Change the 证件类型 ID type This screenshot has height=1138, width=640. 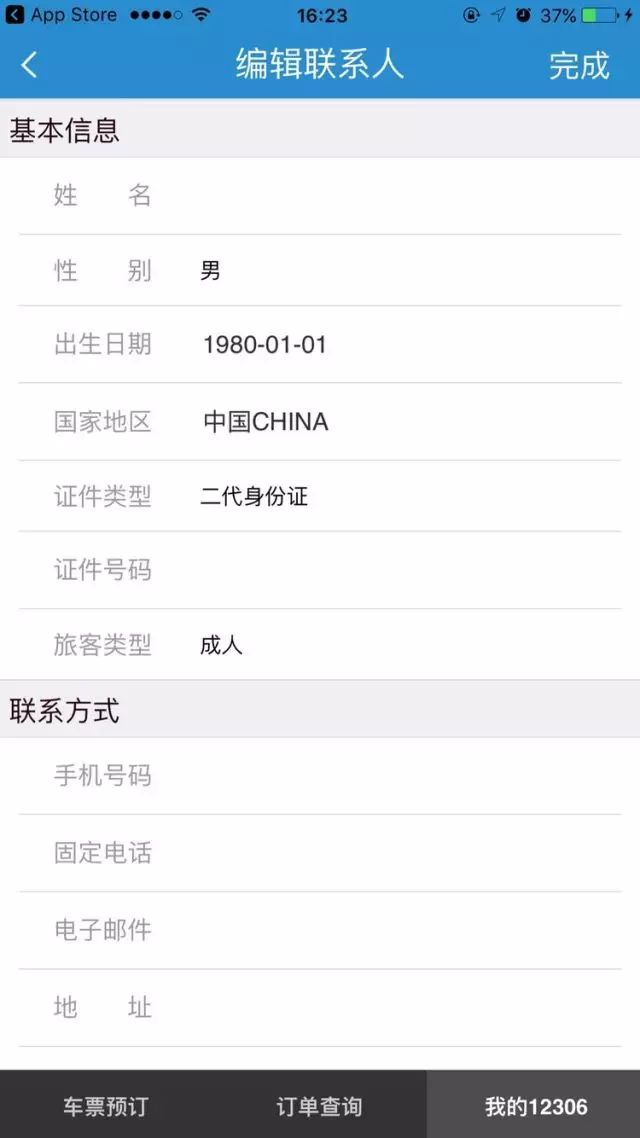(x=320, y=496)
